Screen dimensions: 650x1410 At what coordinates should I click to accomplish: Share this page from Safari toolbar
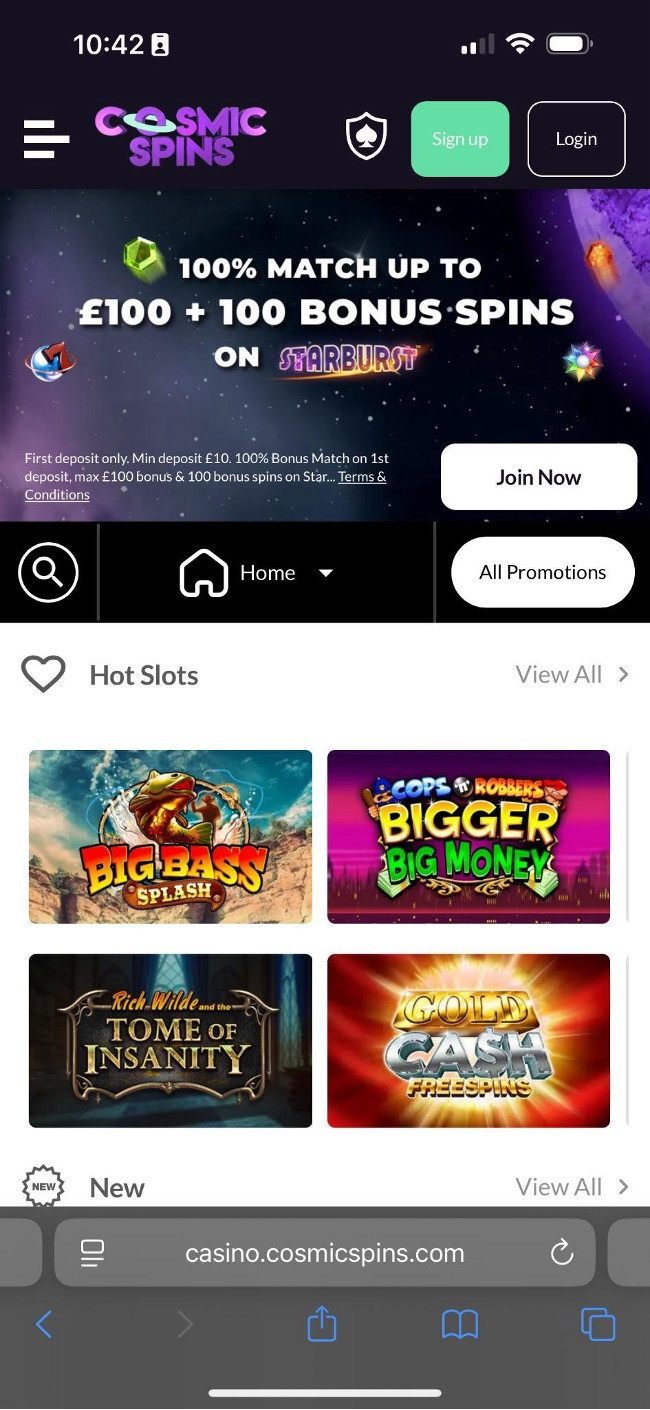(322, 1325)
